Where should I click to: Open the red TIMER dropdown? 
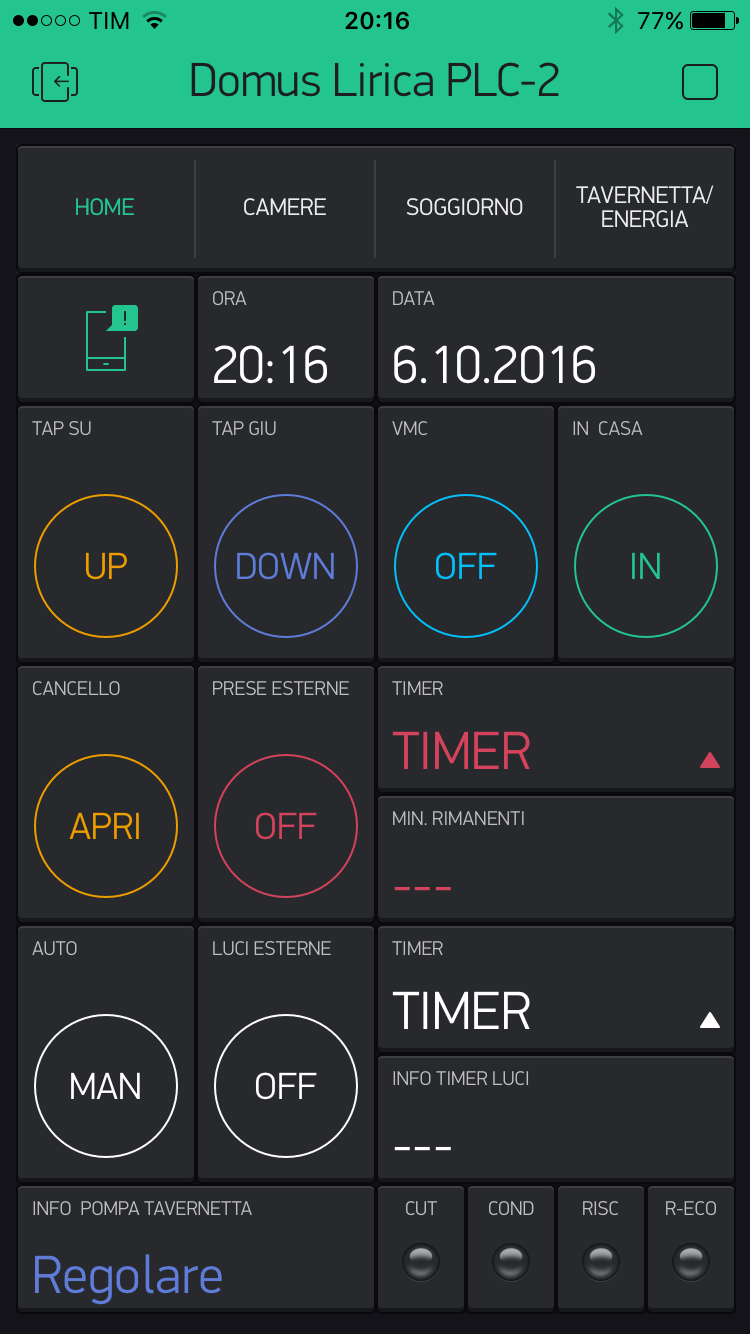(x=556, y=728)
